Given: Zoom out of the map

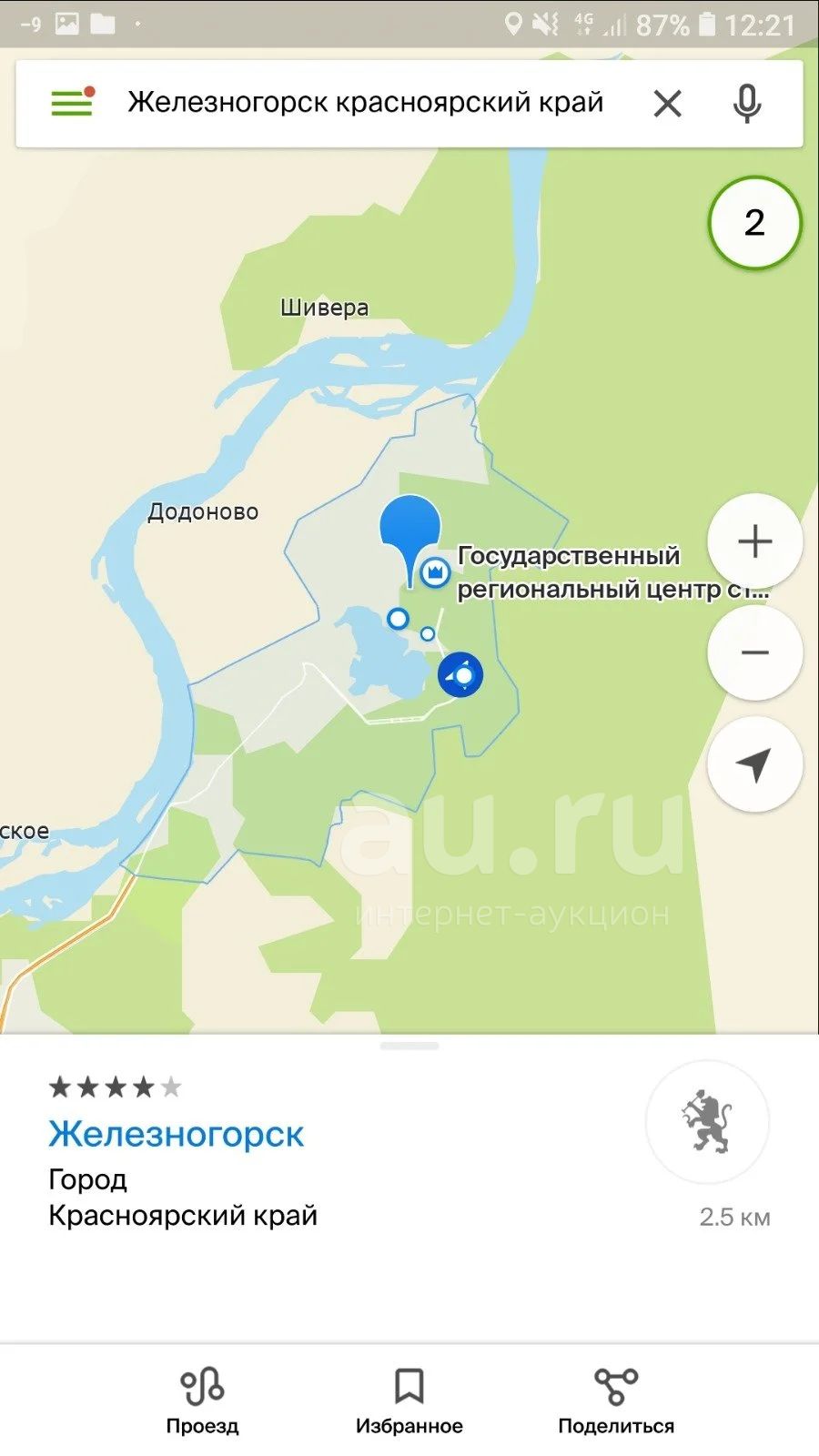Looking at the screenshot, I should coord(754,652).
